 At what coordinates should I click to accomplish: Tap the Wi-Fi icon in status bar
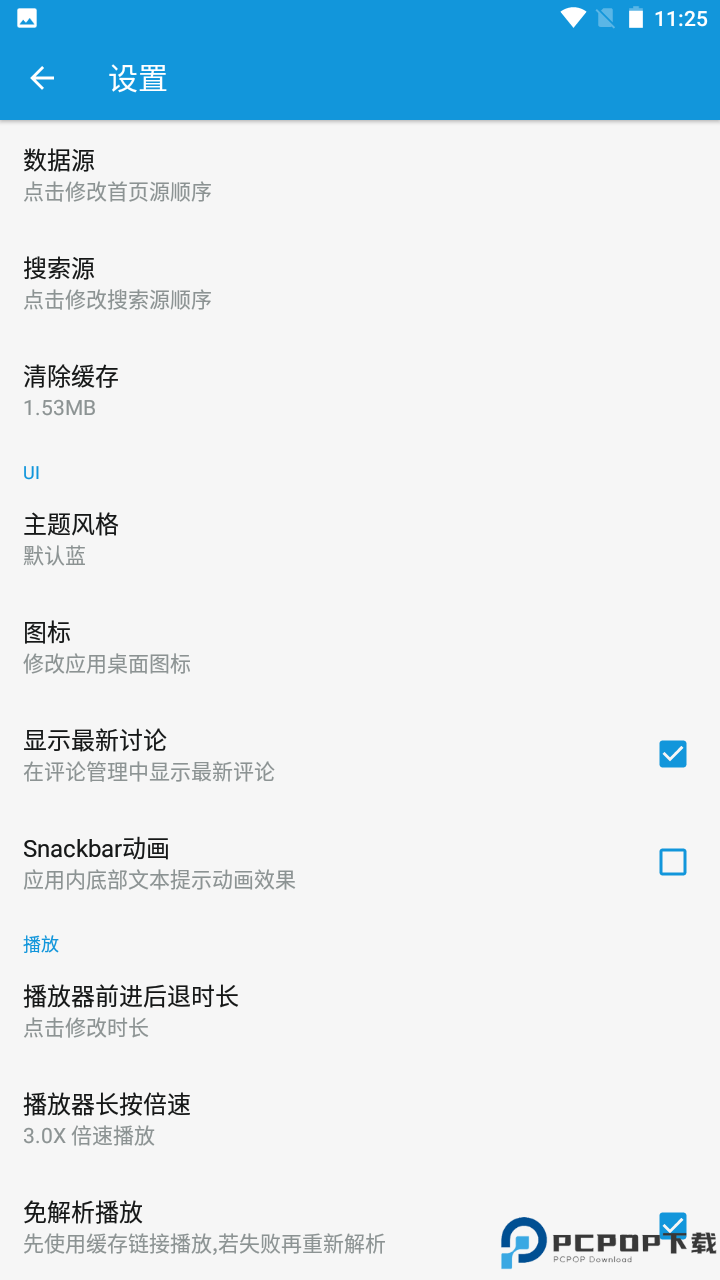pos(571,16)
